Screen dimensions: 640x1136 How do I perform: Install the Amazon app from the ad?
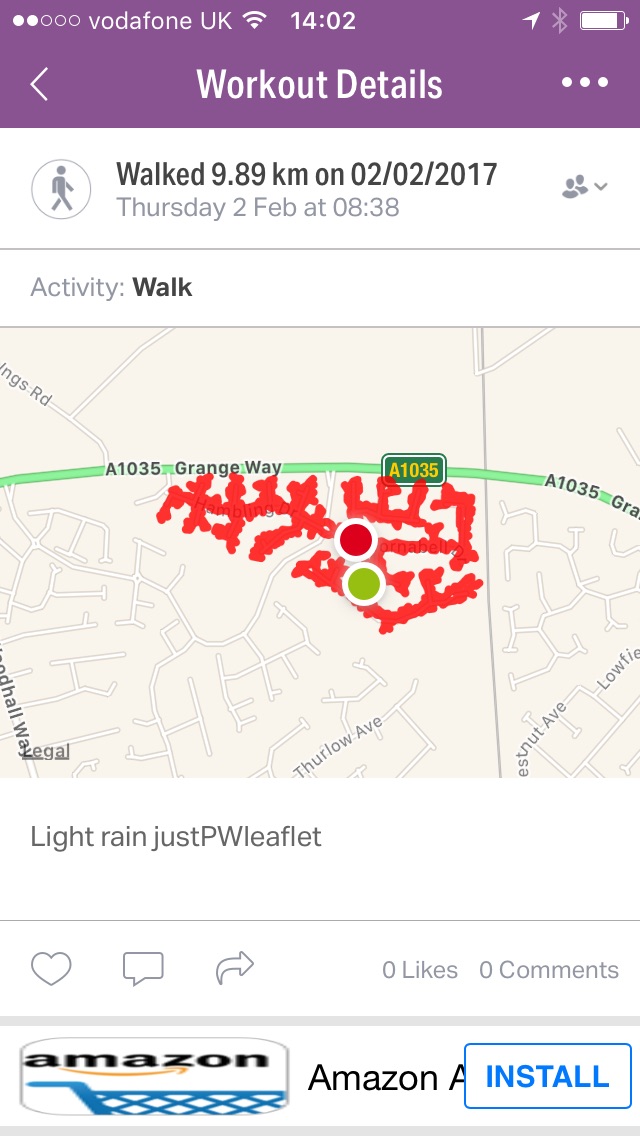click(547, 1076)
